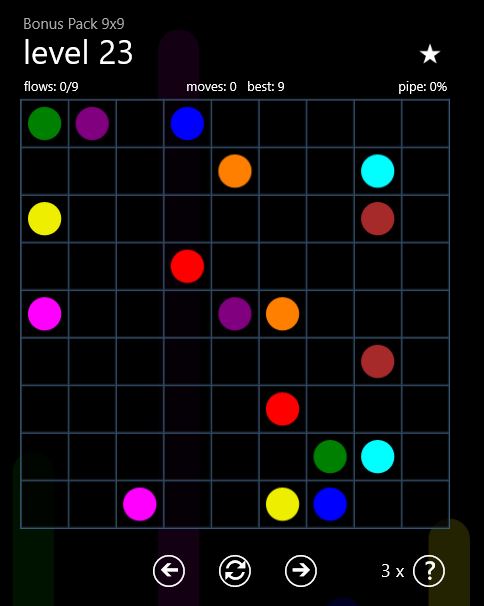Select the bottom row blue dot
The height and width of the screenshot is (606, 484).
(330, 504)
